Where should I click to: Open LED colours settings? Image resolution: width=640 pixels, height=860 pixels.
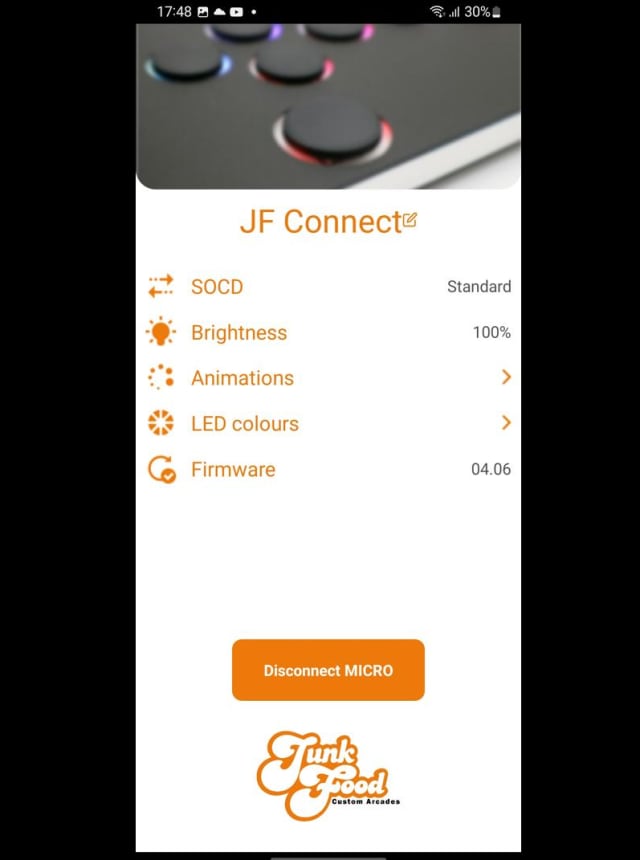coord(328,424)
